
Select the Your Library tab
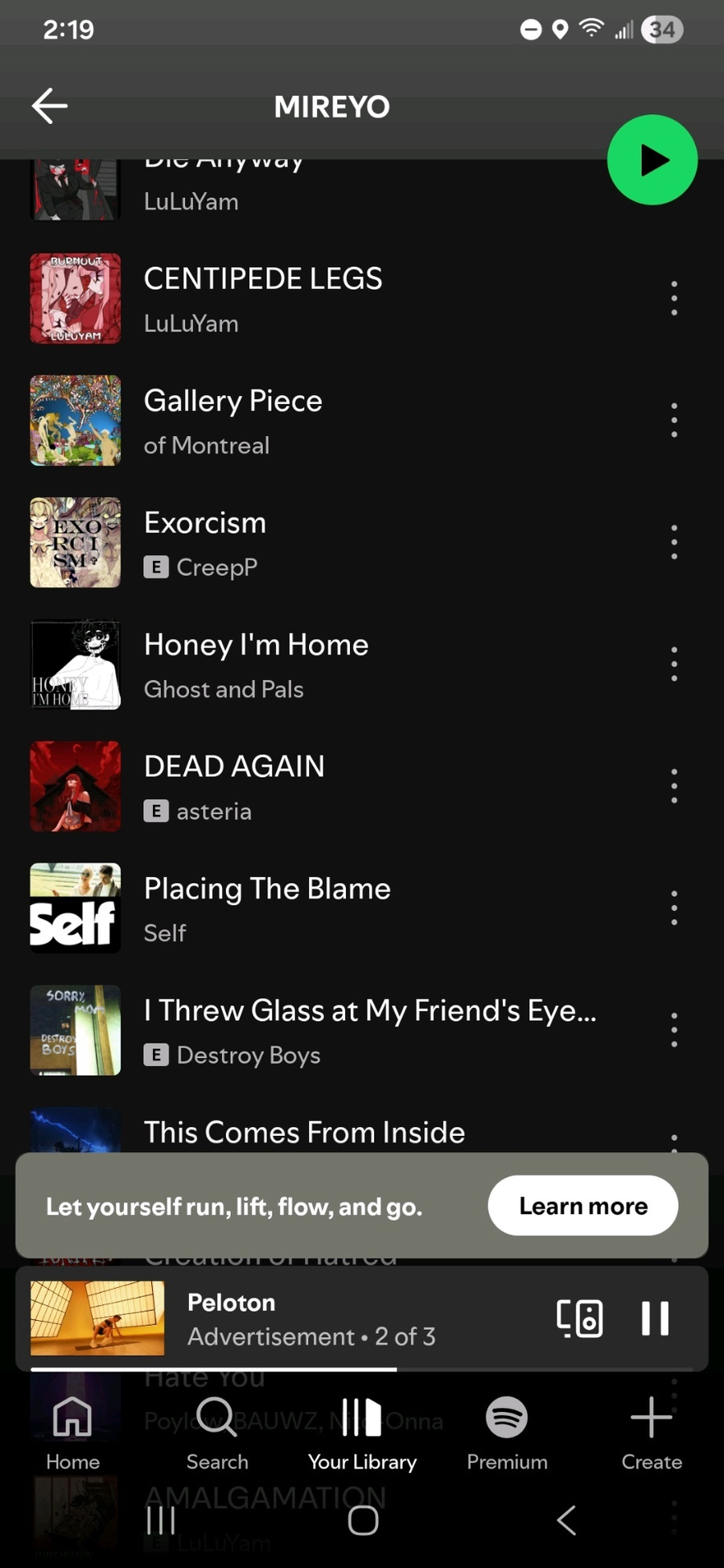tap(362, 1432)
